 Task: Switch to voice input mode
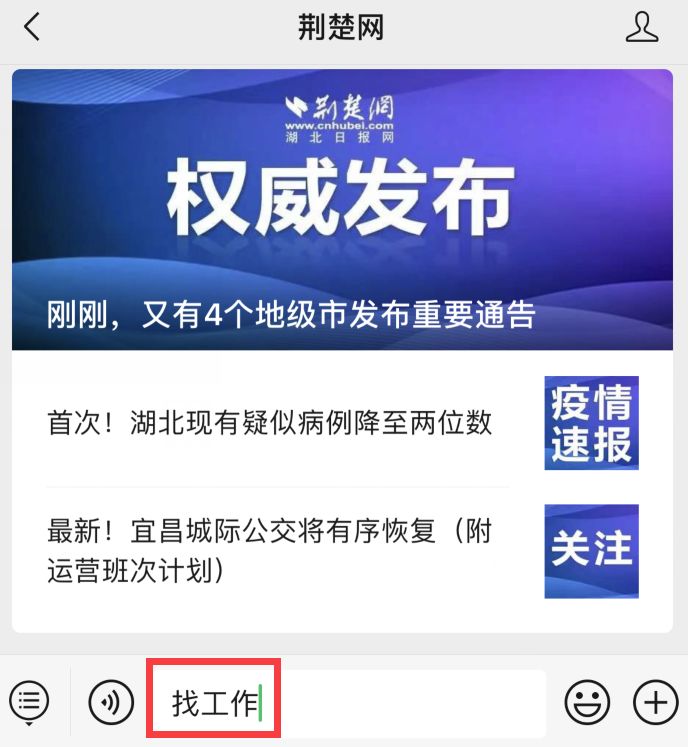pos(111,703)
